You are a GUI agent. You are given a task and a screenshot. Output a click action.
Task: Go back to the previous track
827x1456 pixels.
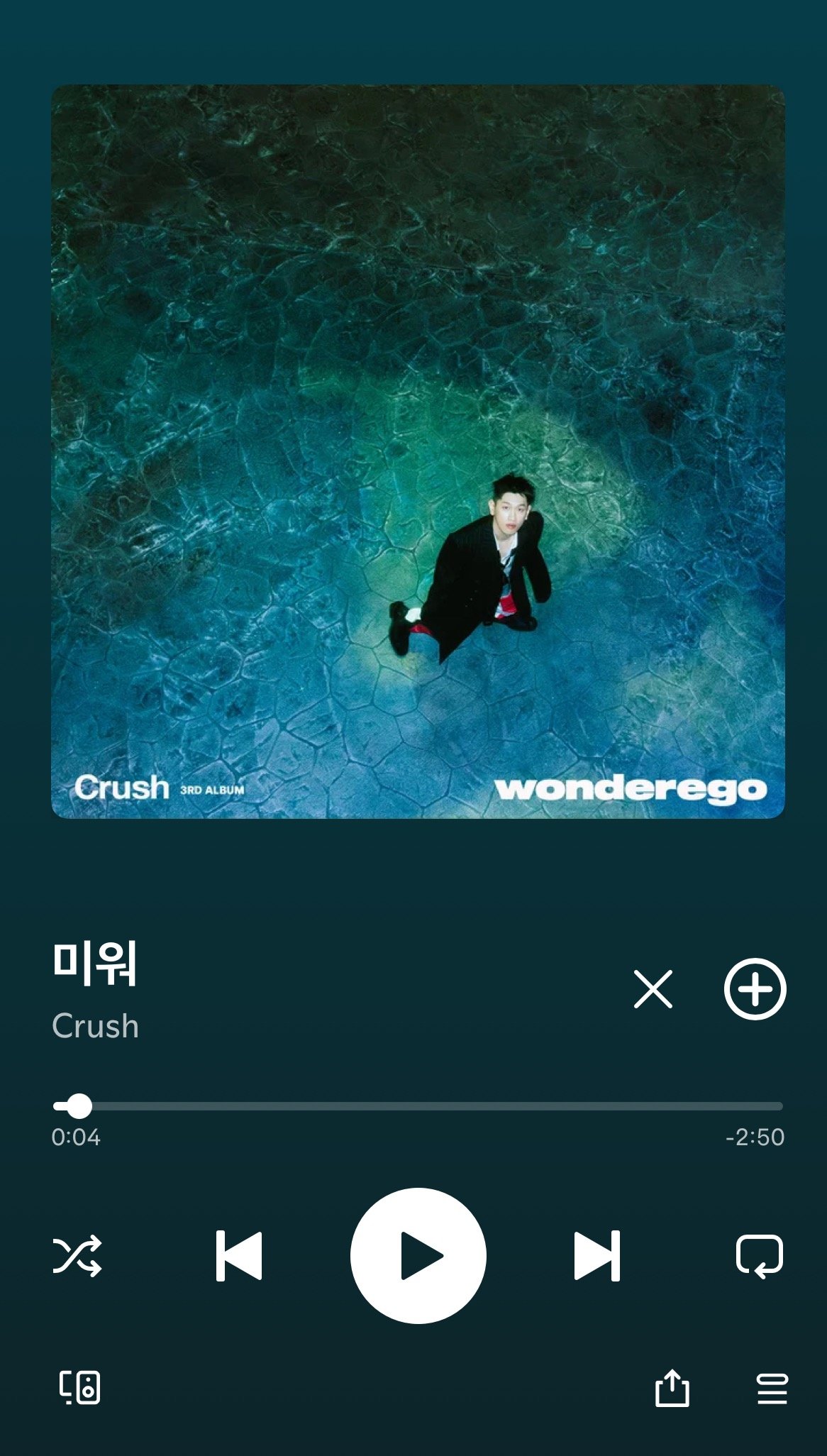(239, 1255)
